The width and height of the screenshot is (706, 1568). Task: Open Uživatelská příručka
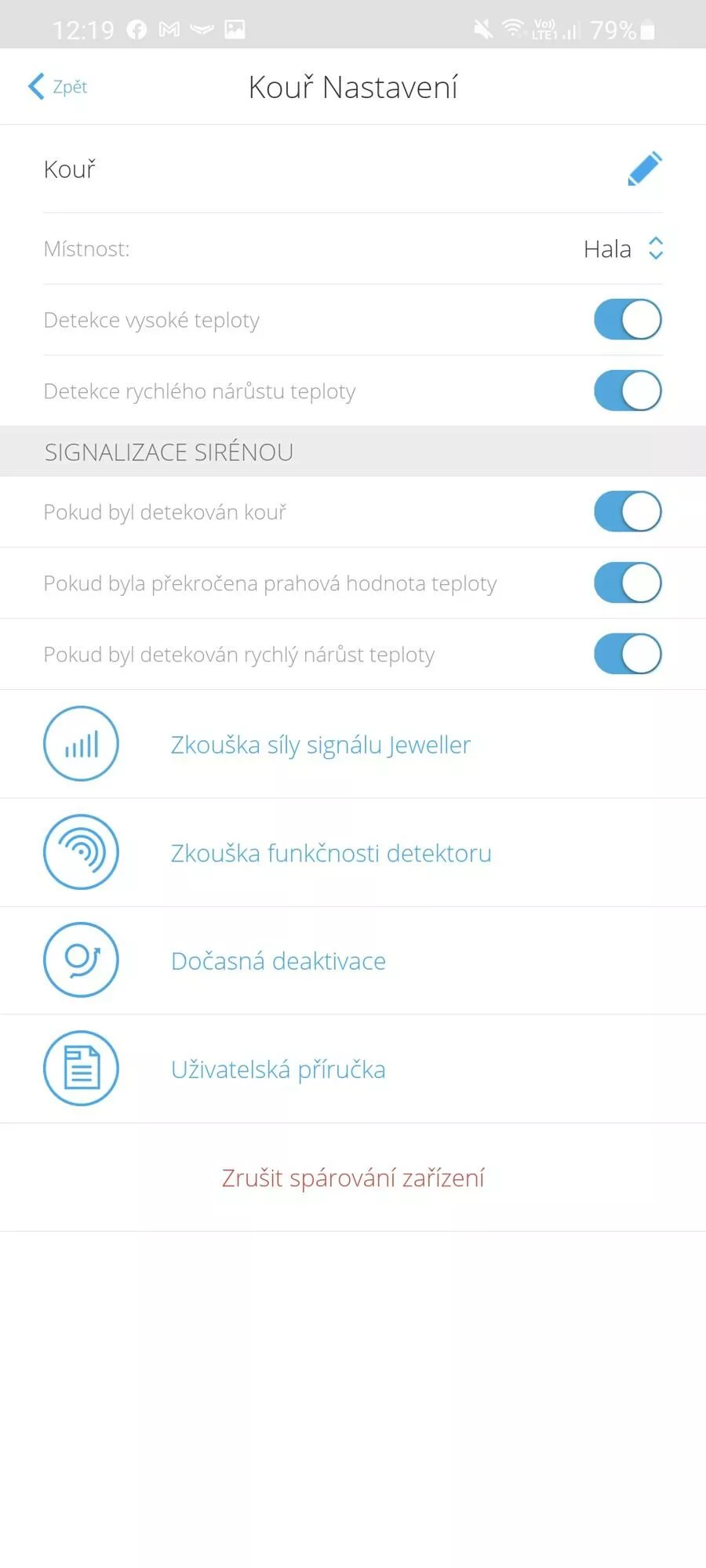pyautogui.click(x=353, y=1069)
